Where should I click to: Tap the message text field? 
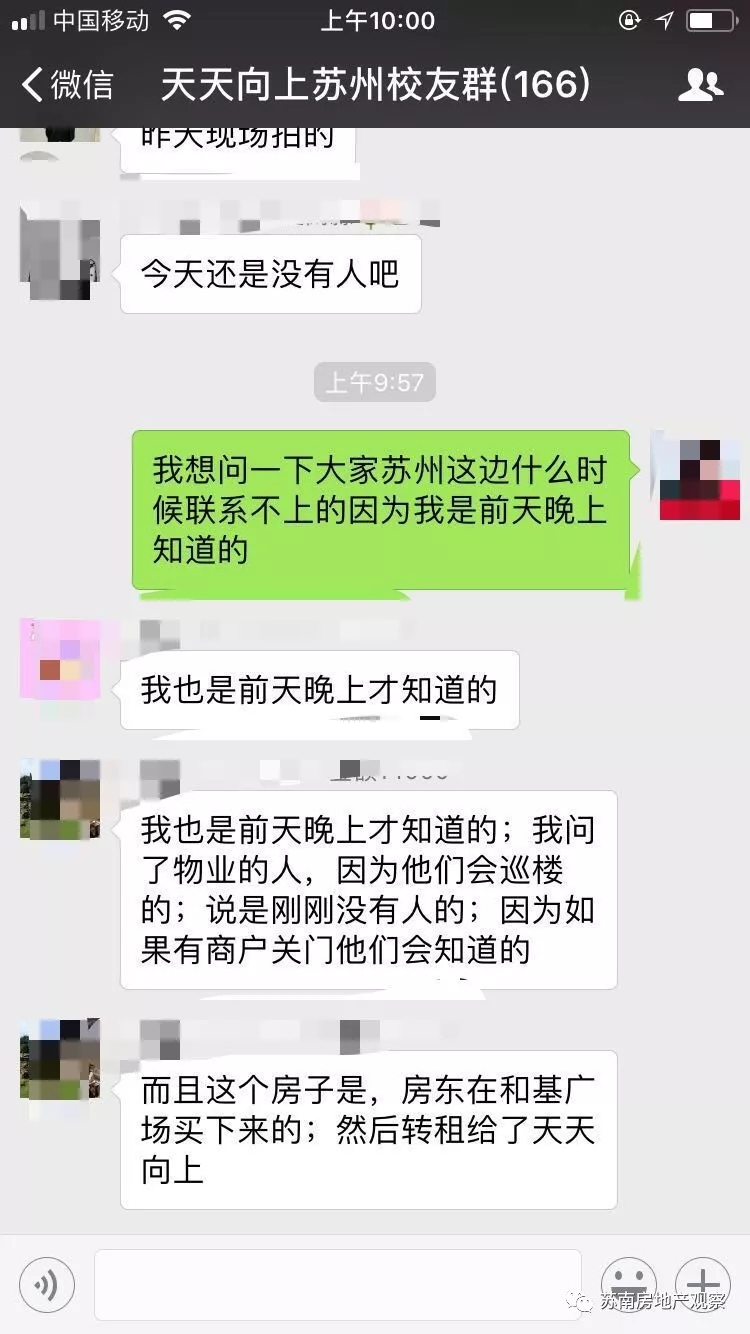[x=338, y=1284]
